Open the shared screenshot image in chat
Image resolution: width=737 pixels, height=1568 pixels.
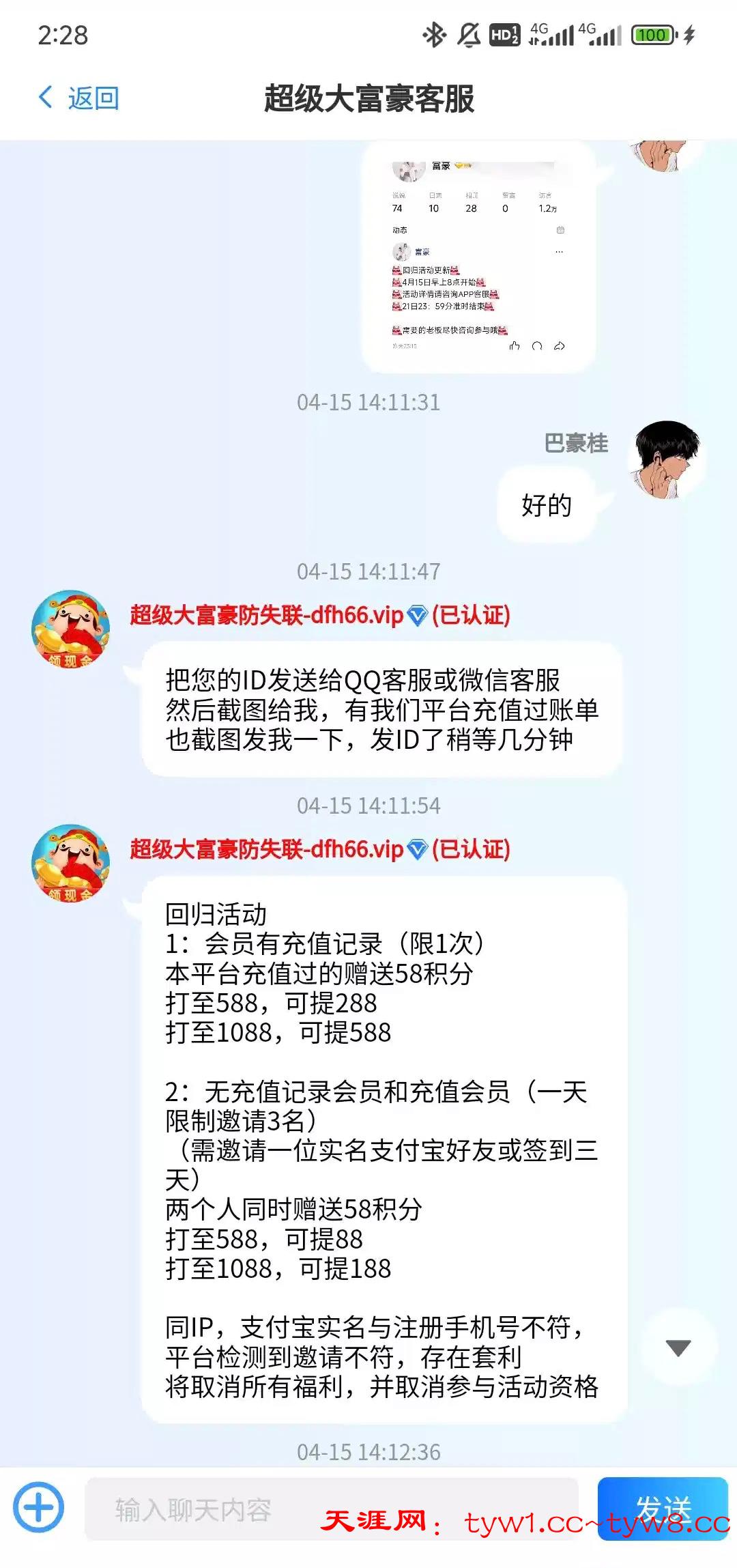coord(478,255)
